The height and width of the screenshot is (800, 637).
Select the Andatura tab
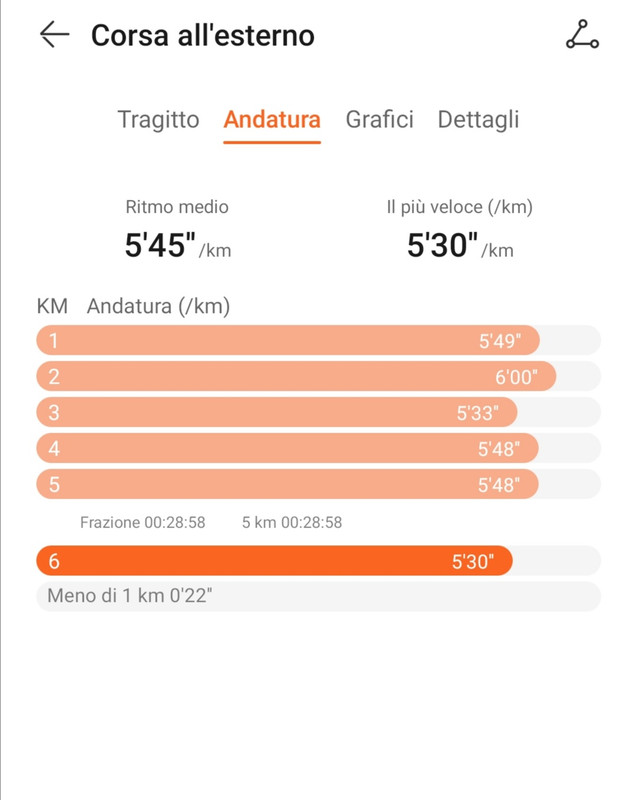(x=272, y=120)
